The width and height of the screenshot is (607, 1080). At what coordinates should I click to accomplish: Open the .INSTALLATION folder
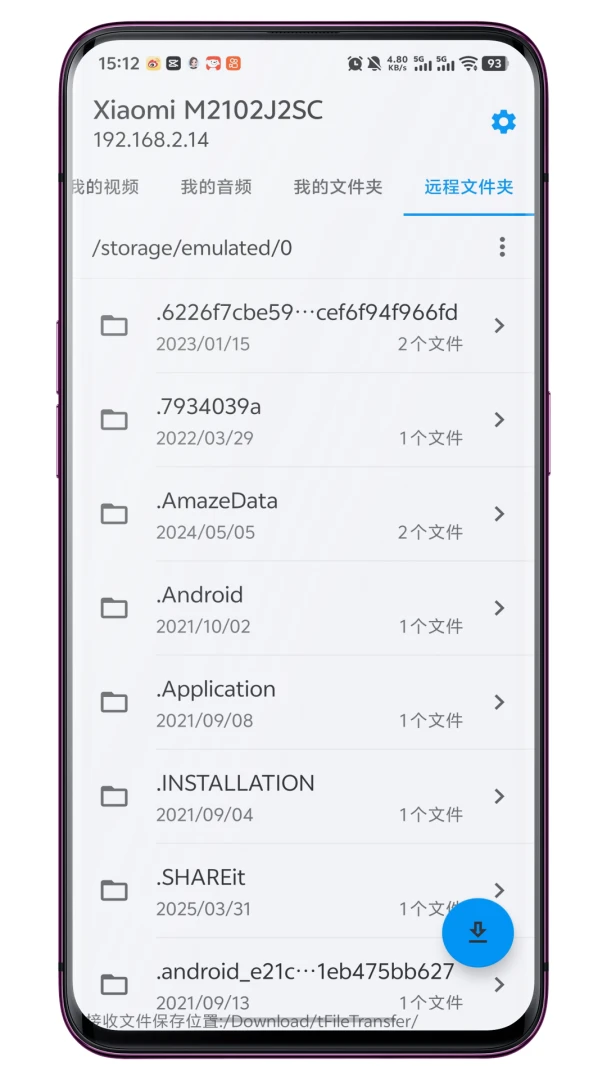tap(303, 797)
